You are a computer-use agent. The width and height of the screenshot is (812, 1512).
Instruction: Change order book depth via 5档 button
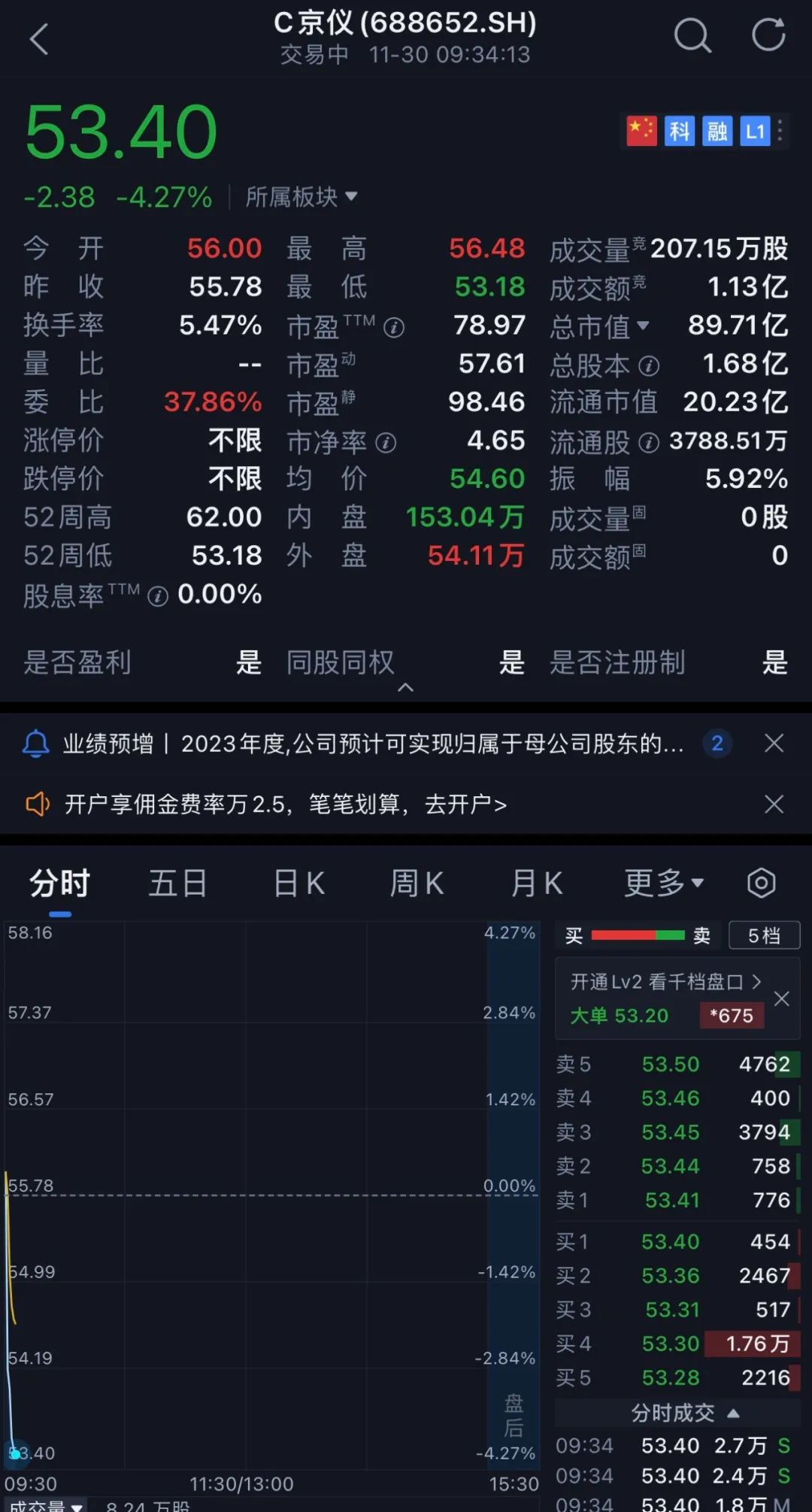pyautogui.click(x=764, y=935)
